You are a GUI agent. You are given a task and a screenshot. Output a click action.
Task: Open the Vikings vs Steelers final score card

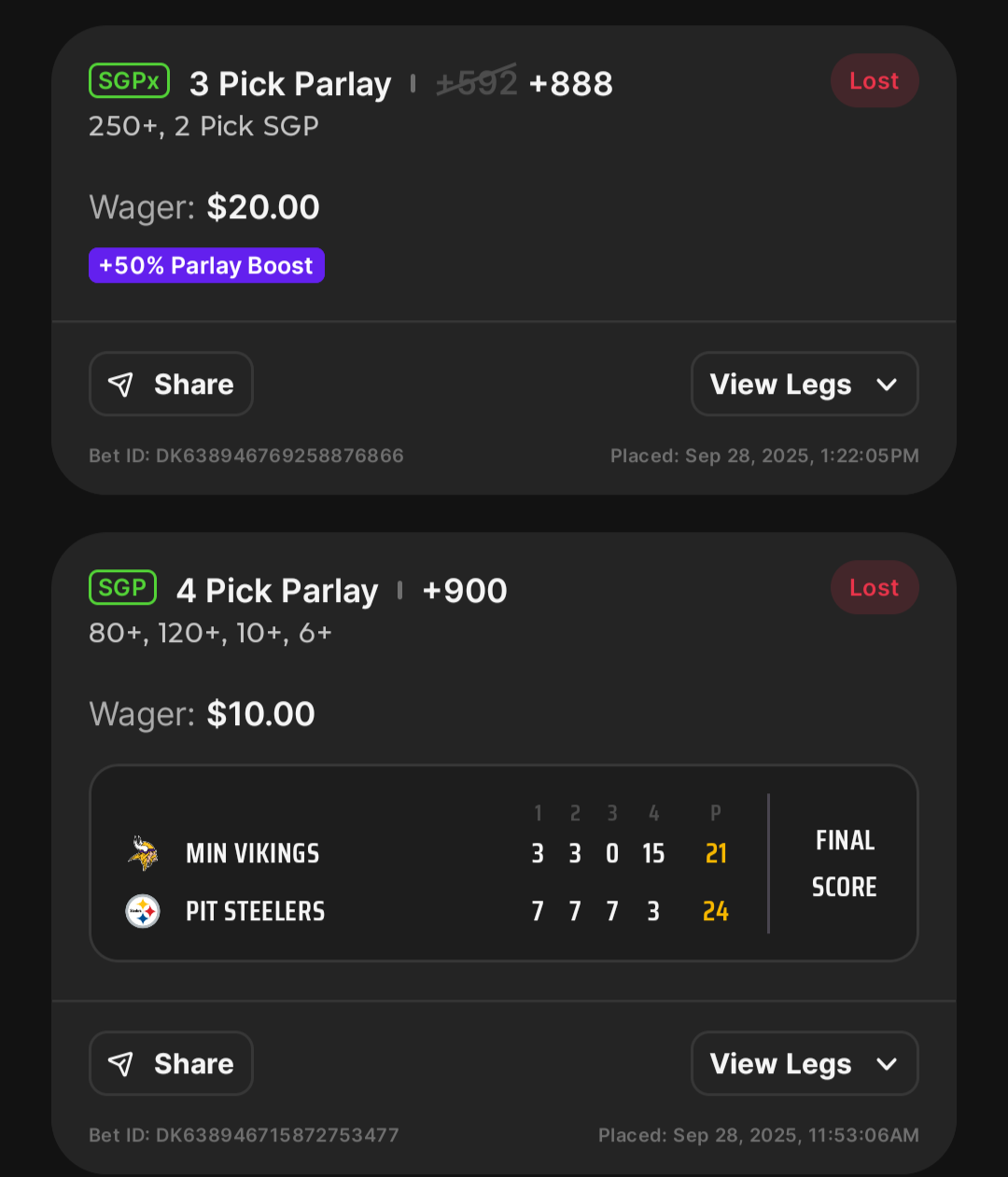click(x=503, y=863)
